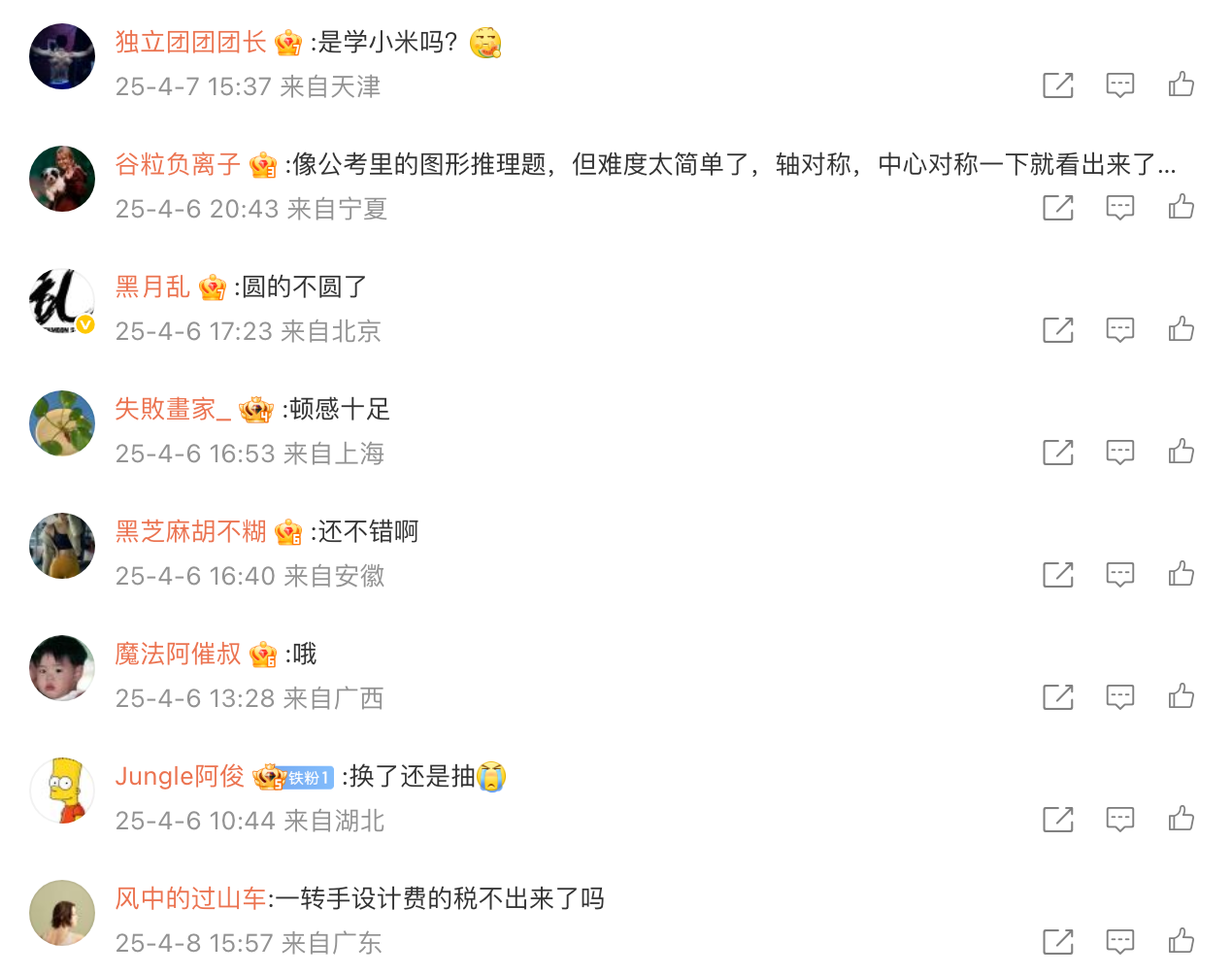Reply to 黑月乱's comment
This screenshot has width=1232, height=976.
1119,329
